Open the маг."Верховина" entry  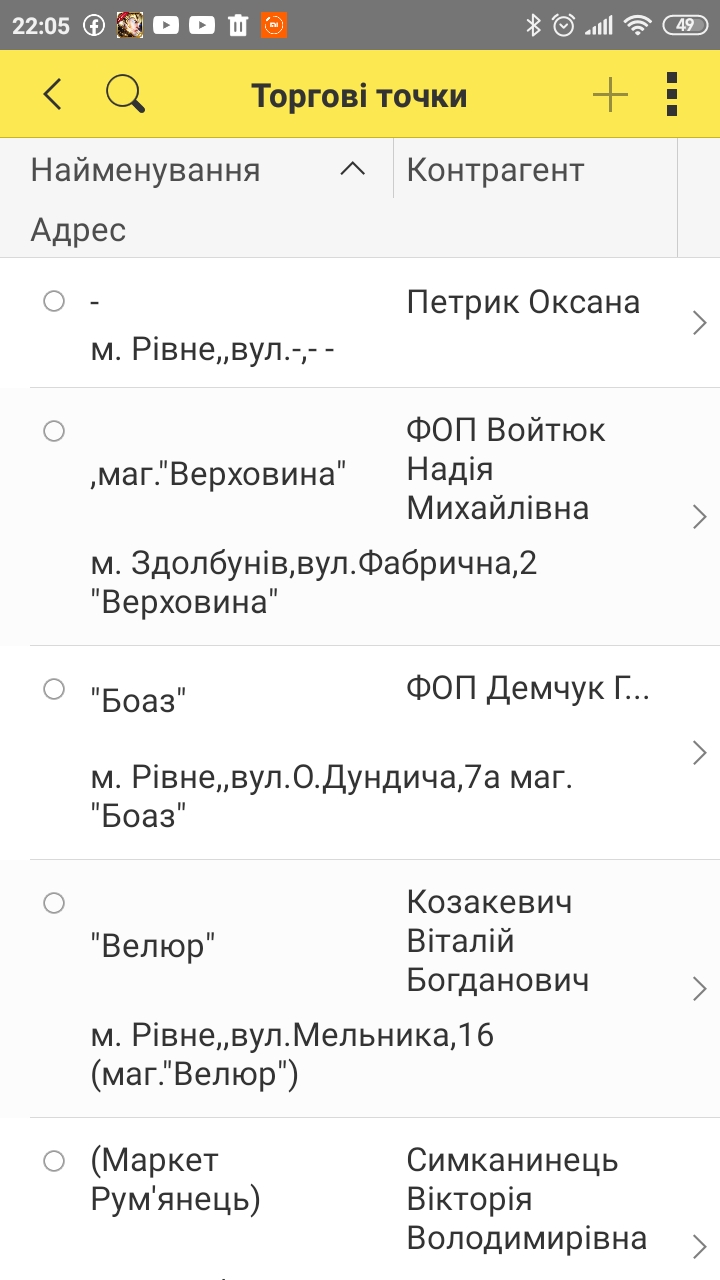[360, 517]
